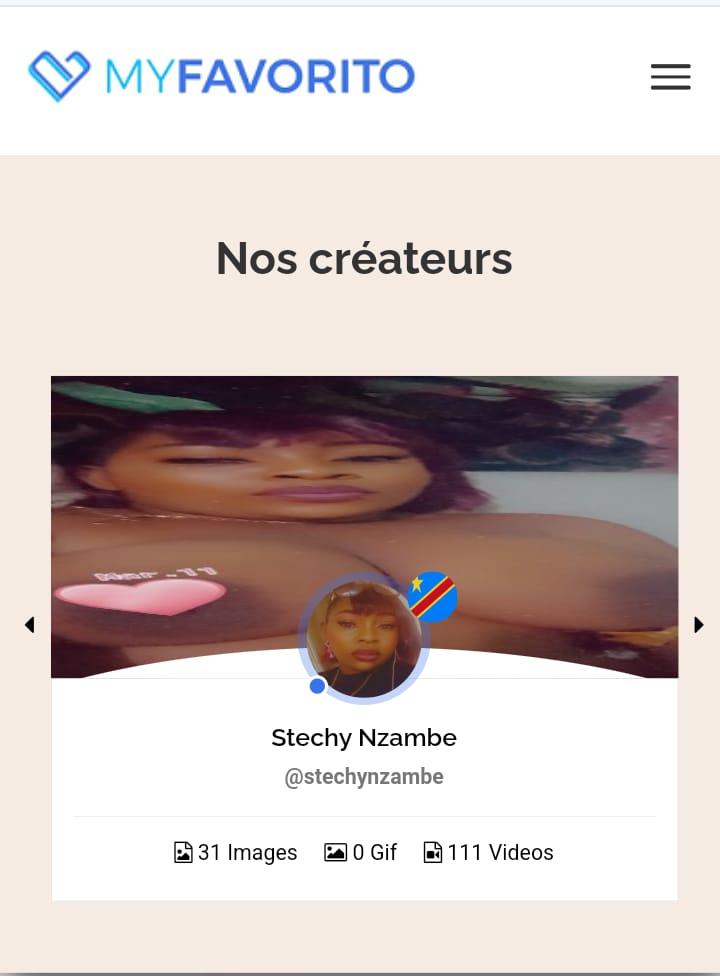This screenshot has width=720, height=976.
Task: Expand the creator card by clicking its banner
Action: (x=364, y=450)
